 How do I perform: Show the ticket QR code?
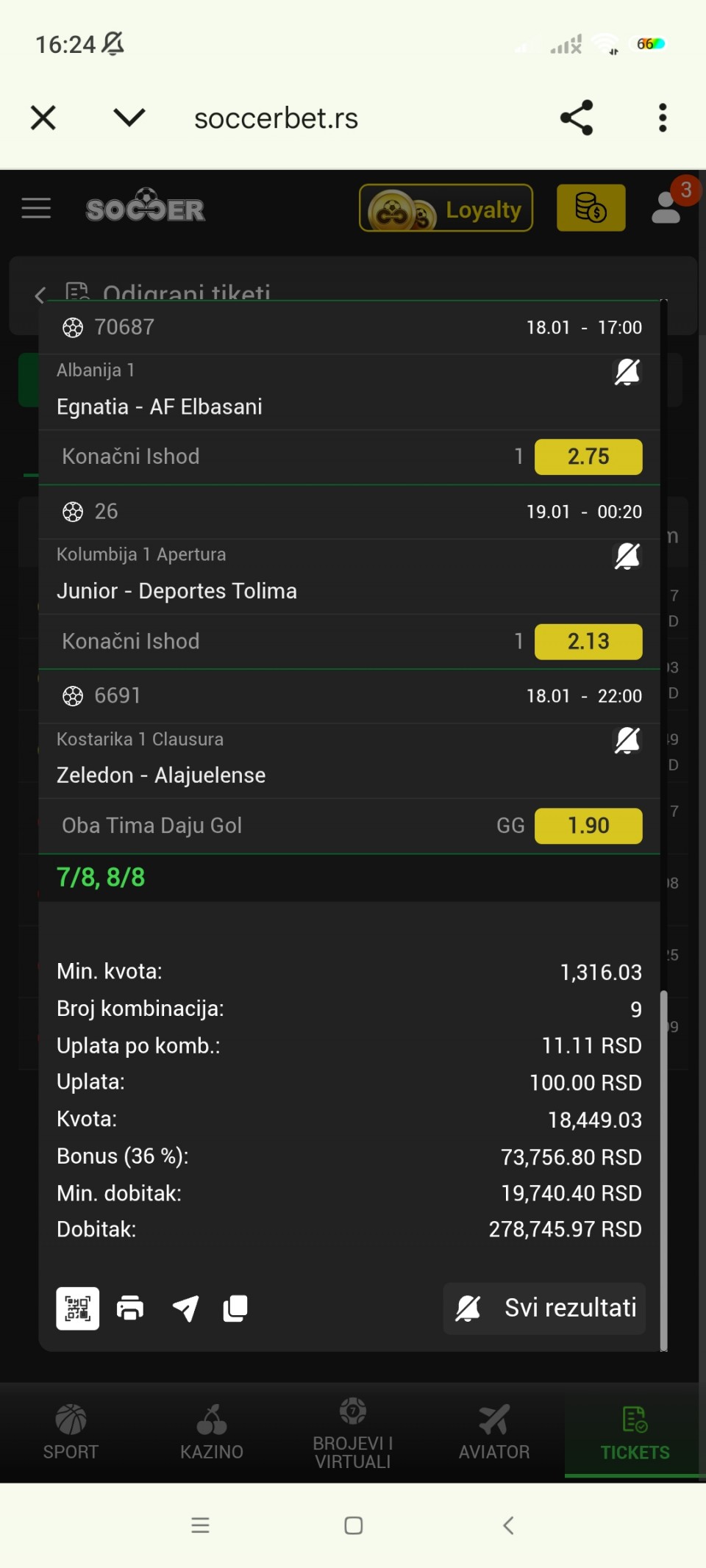click(78, 1308)
